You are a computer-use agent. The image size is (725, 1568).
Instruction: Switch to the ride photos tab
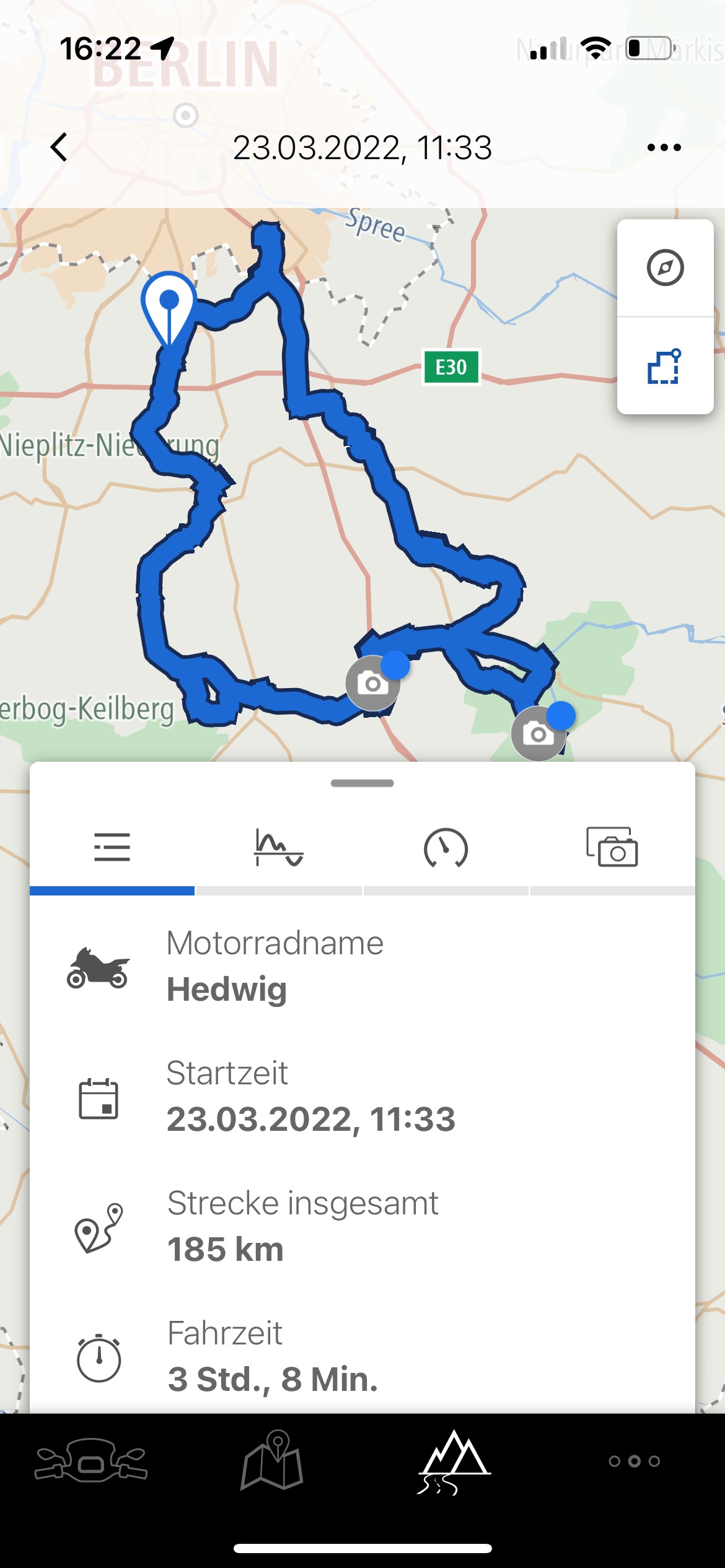tap(612, 847)
